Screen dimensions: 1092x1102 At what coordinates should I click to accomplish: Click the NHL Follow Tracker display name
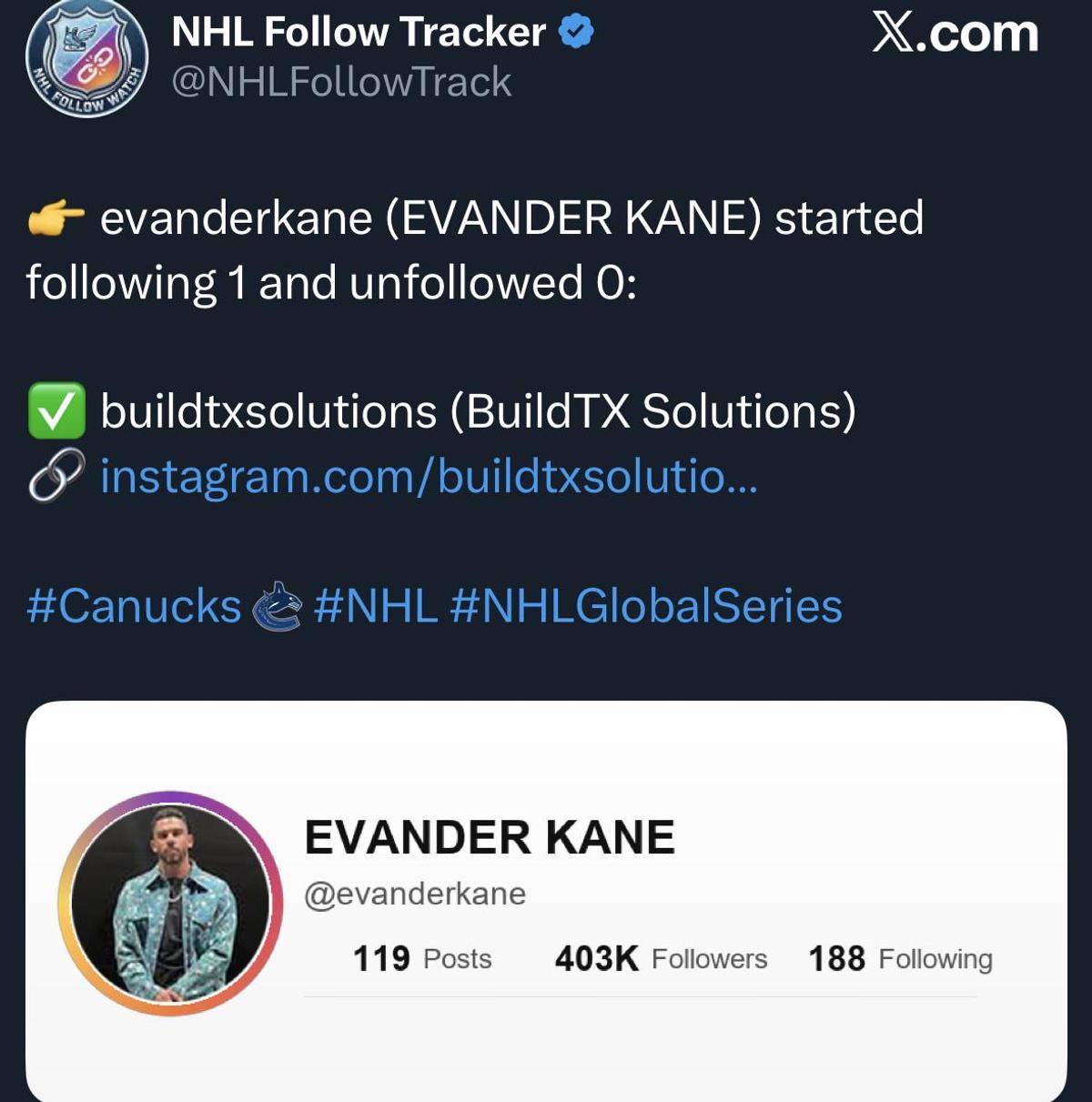[359, 30]
